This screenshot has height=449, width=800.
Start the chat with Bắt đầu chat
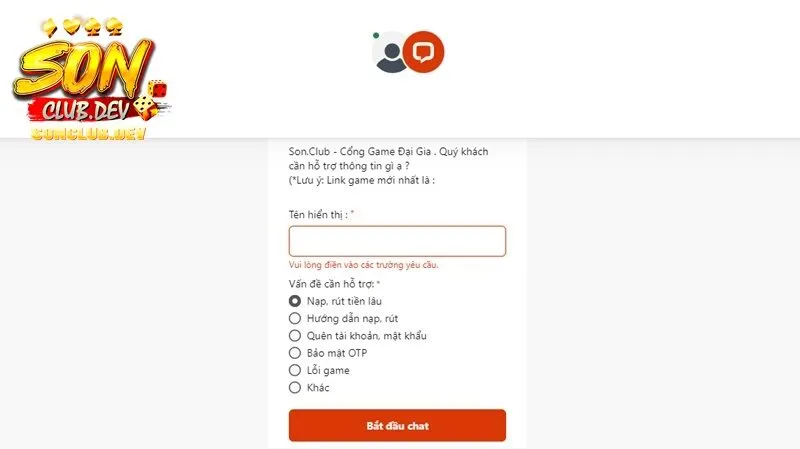click(397, 426)
